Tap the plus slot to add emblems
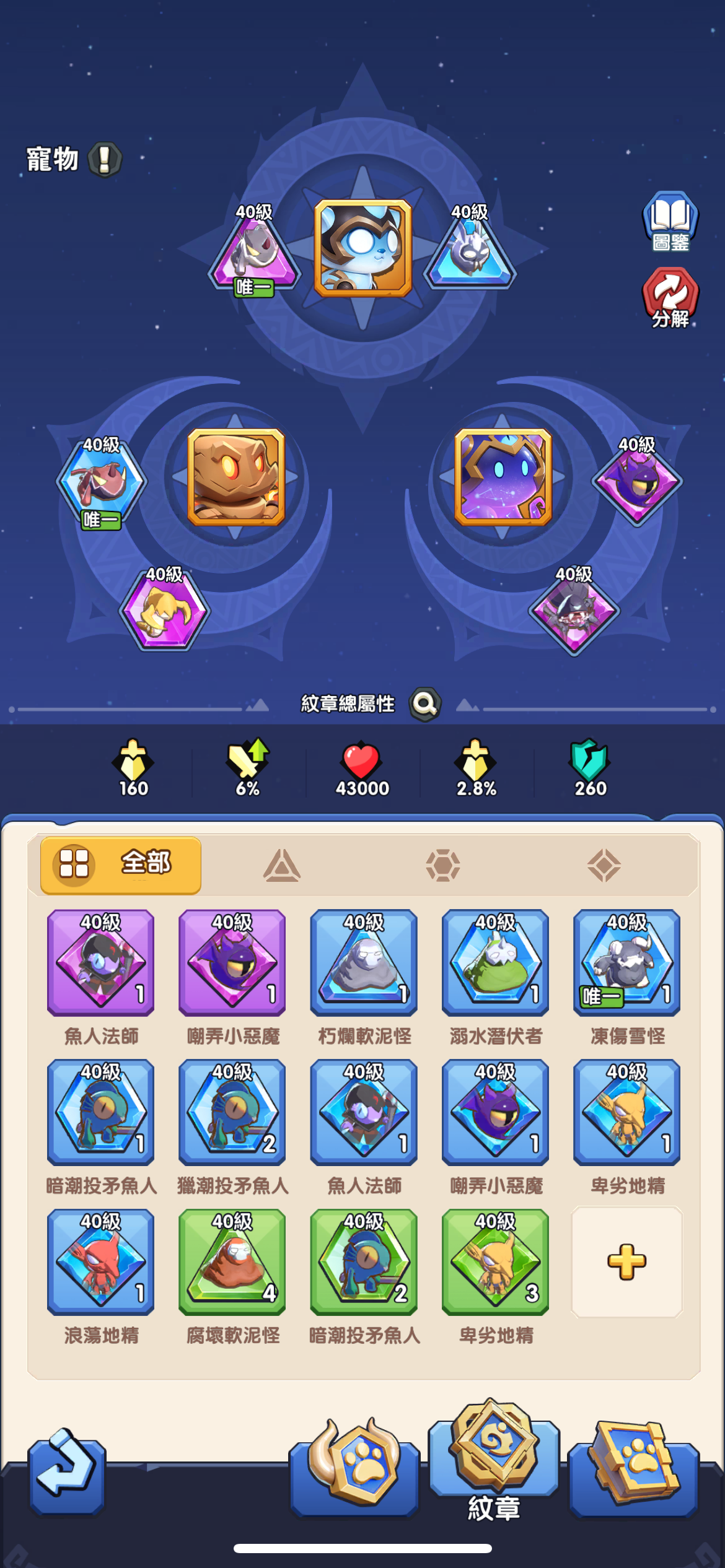Viewport: 725px width, 1568px height. pos(626,1262)
